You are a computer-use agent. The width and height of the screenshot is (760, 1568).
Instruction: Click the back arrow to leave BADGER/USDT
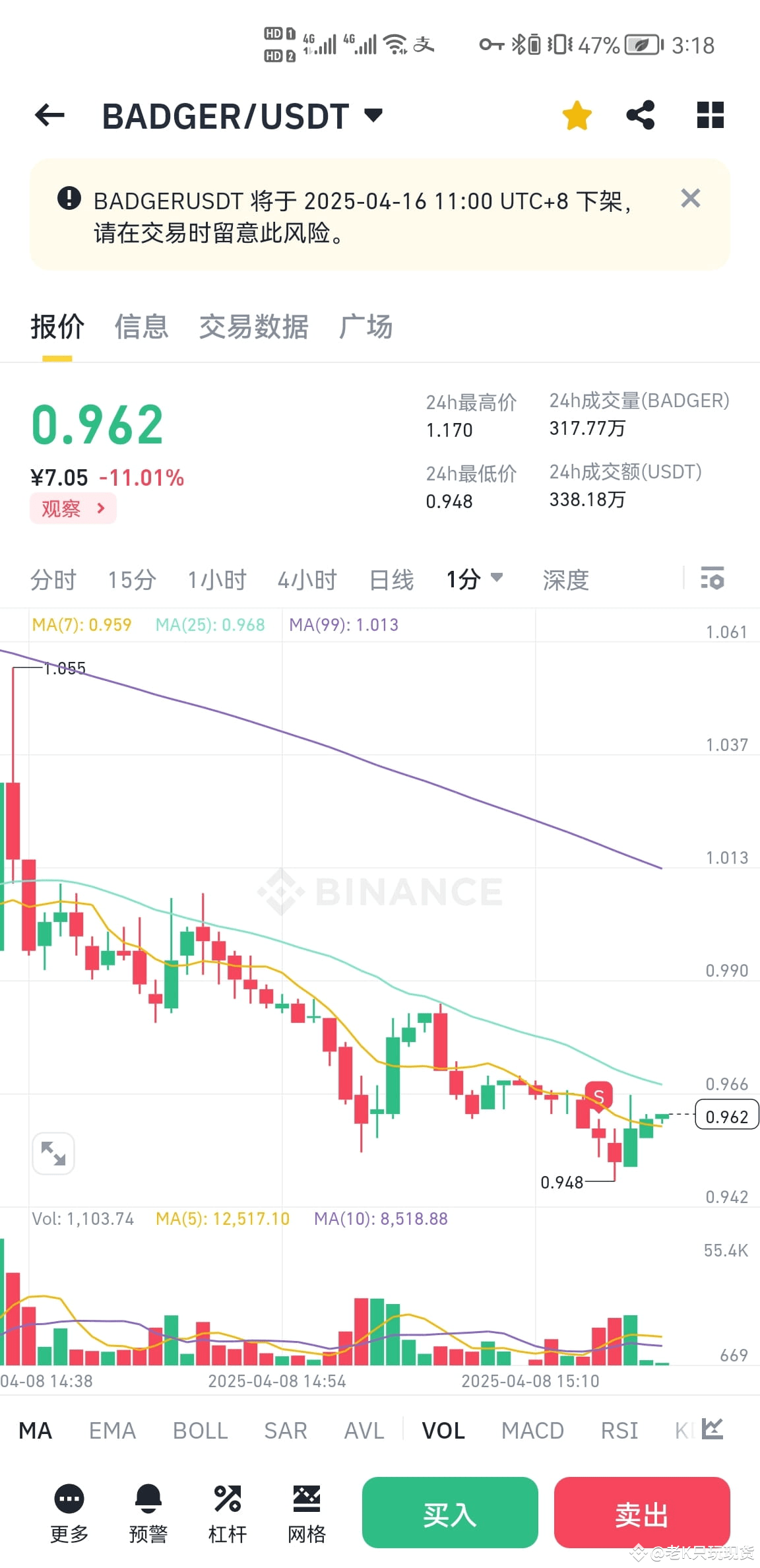(49, 115)
